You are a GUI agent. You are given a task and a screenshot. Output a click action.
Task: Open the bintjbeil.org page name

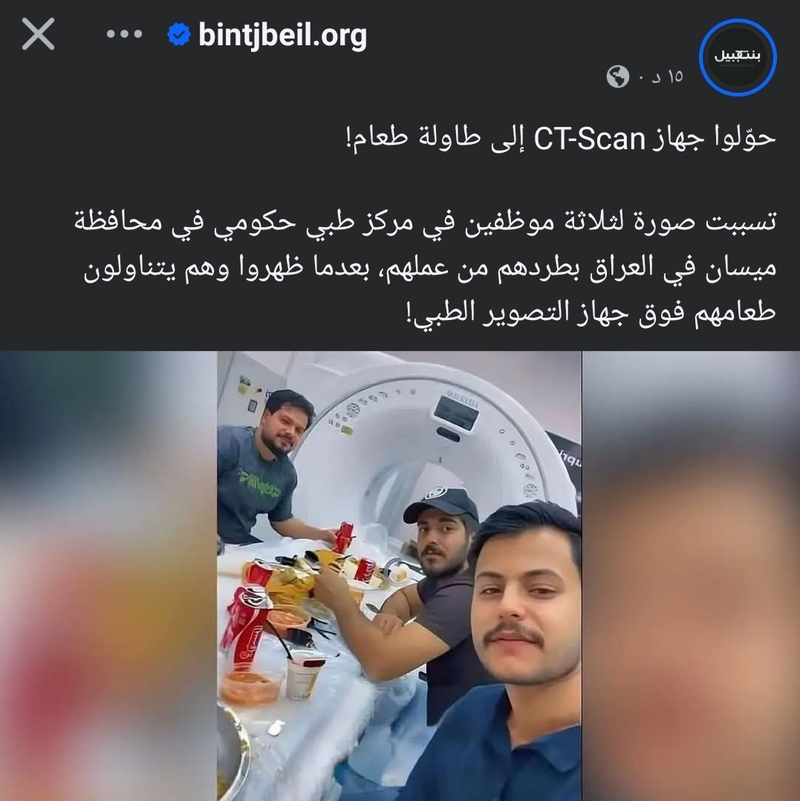[x=282, y=36]
